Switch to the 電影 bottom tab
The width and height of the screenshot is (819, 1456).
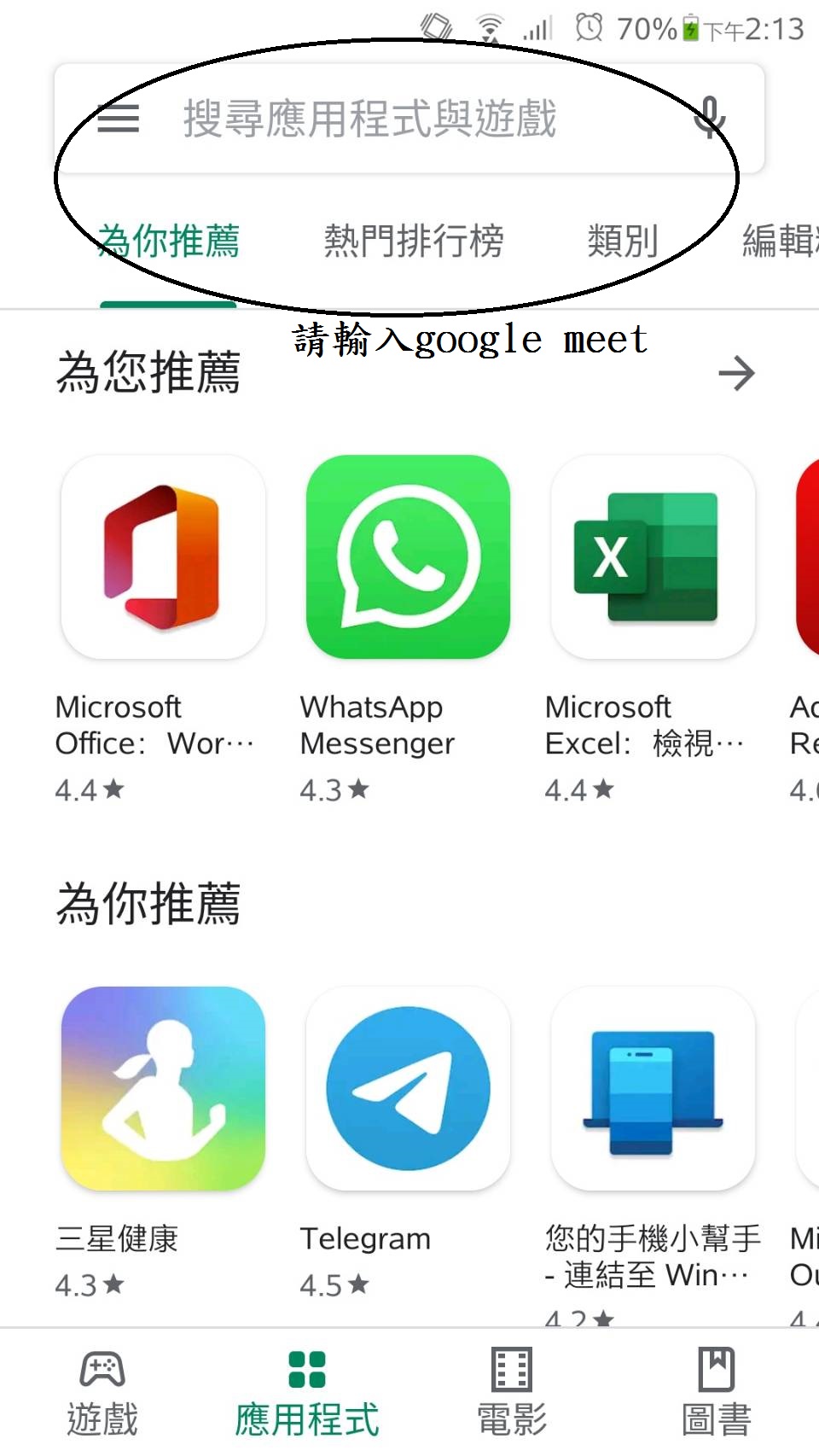[512, 1393]
